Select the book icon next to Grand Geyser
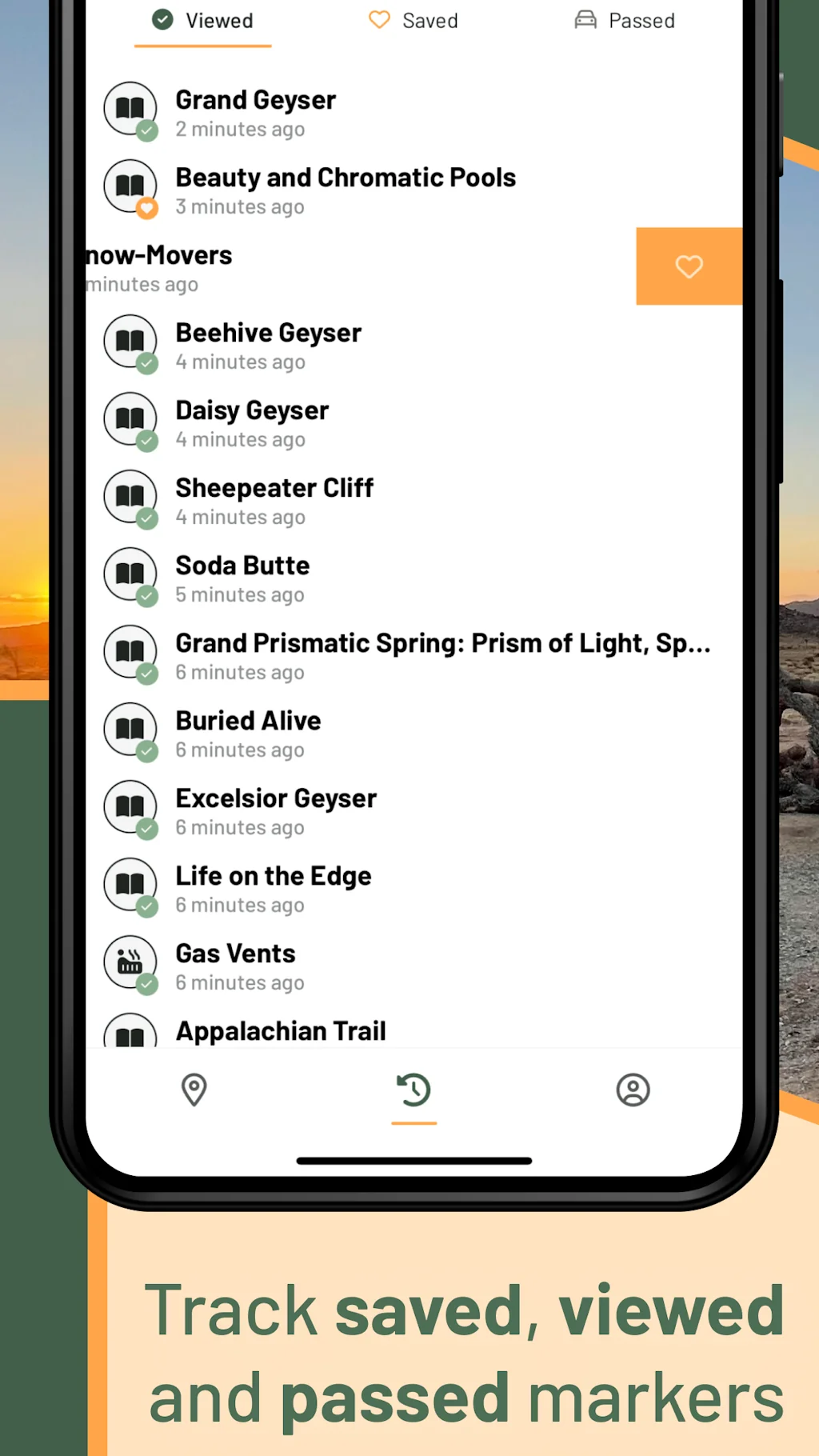Screen dimensions: 819x1456 (x=130, y=108)
